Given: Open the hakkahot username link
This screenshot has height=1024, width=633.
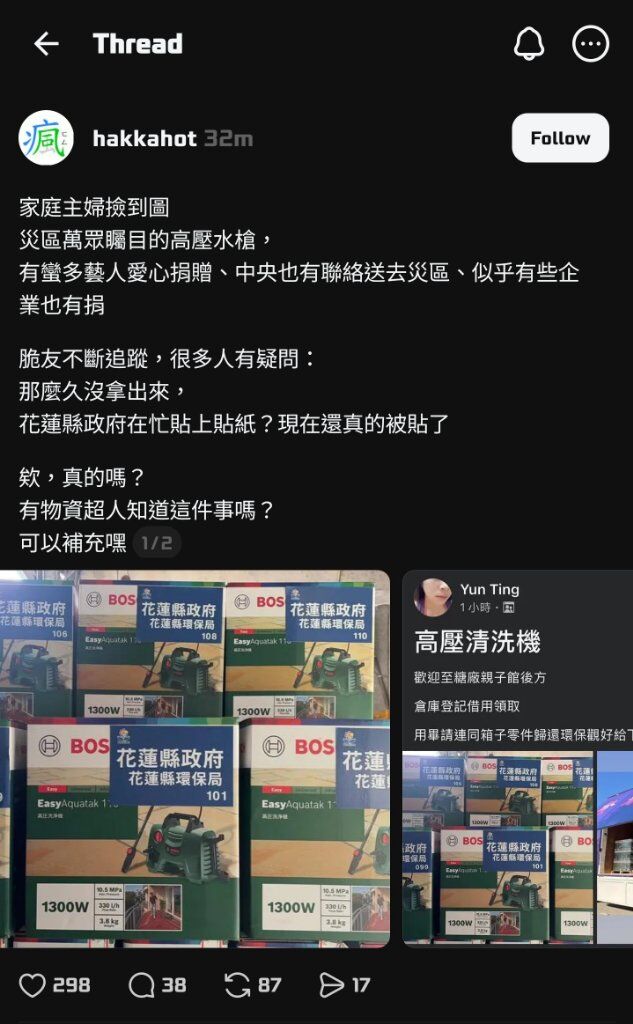Looking at the screenshot, I should click(x=144, y=139).
